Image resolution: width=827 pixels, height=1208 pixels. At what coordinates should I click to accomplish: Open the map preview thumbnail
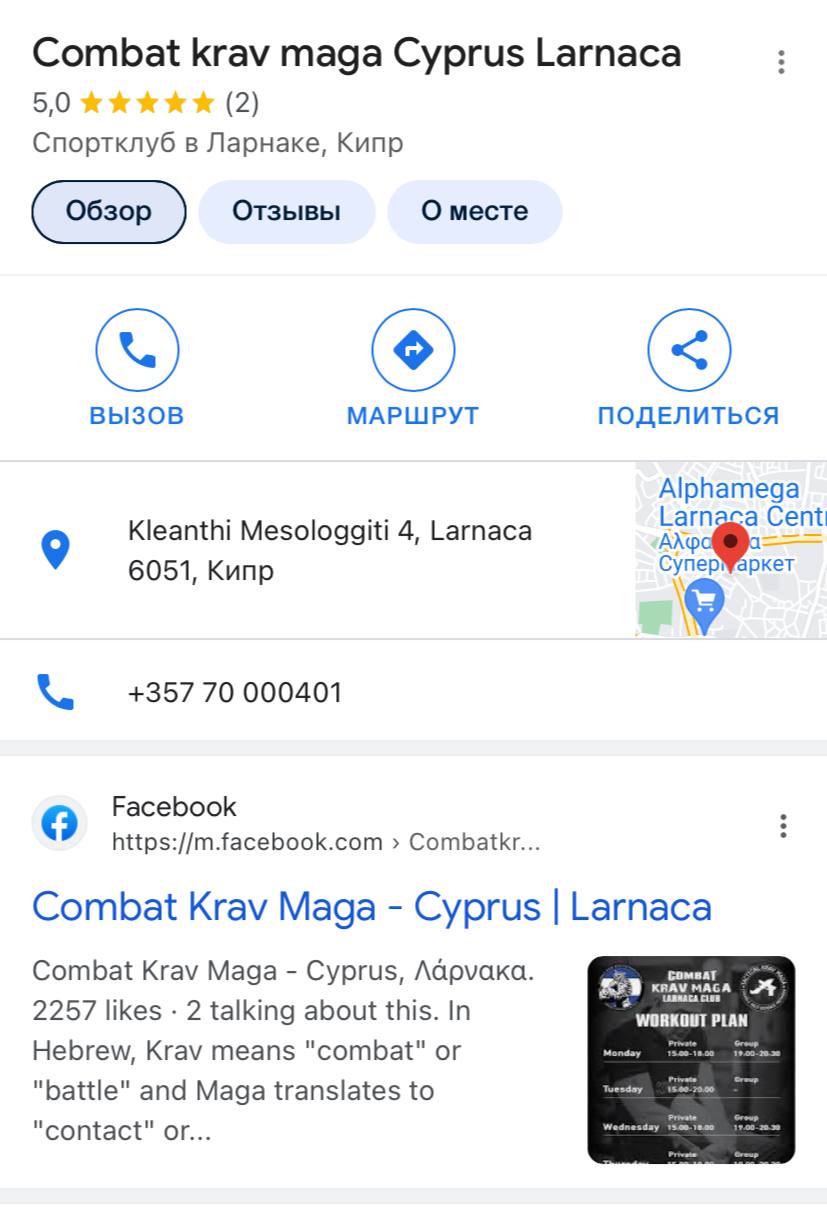[731, 549]
